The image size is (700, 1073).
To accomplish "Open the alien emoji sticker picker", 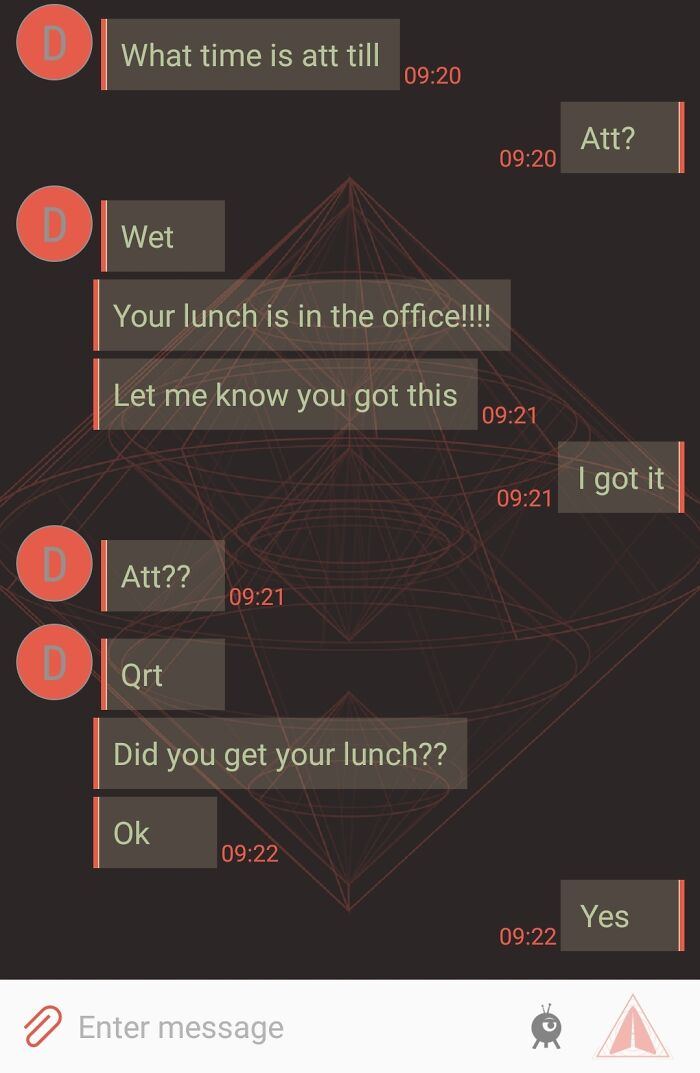I will click(546, 1027).
